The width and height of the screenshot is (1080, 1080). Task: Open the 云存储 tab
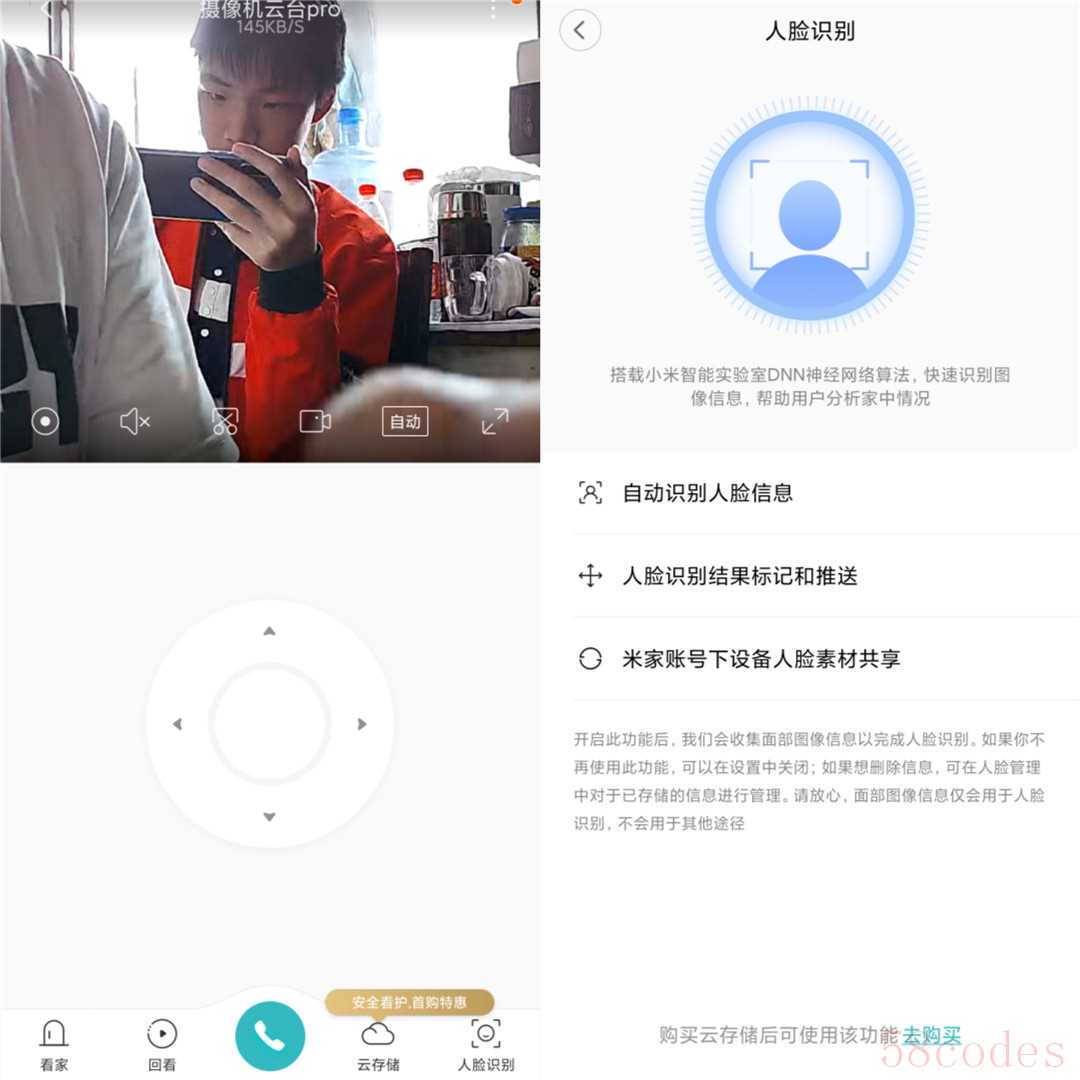[x=378, y=1045]
